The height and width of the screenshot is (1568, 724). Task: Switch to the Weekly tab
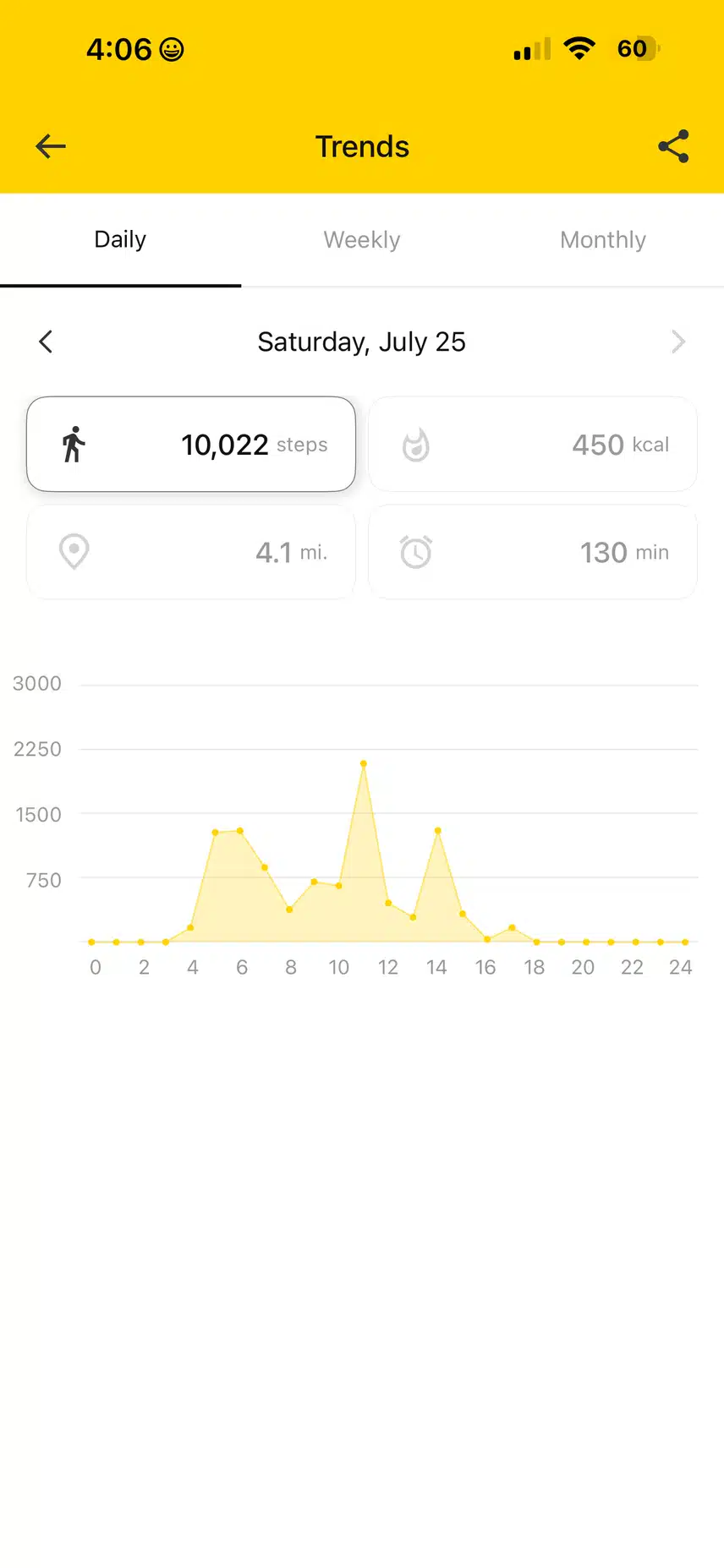(x=362, y=240)
